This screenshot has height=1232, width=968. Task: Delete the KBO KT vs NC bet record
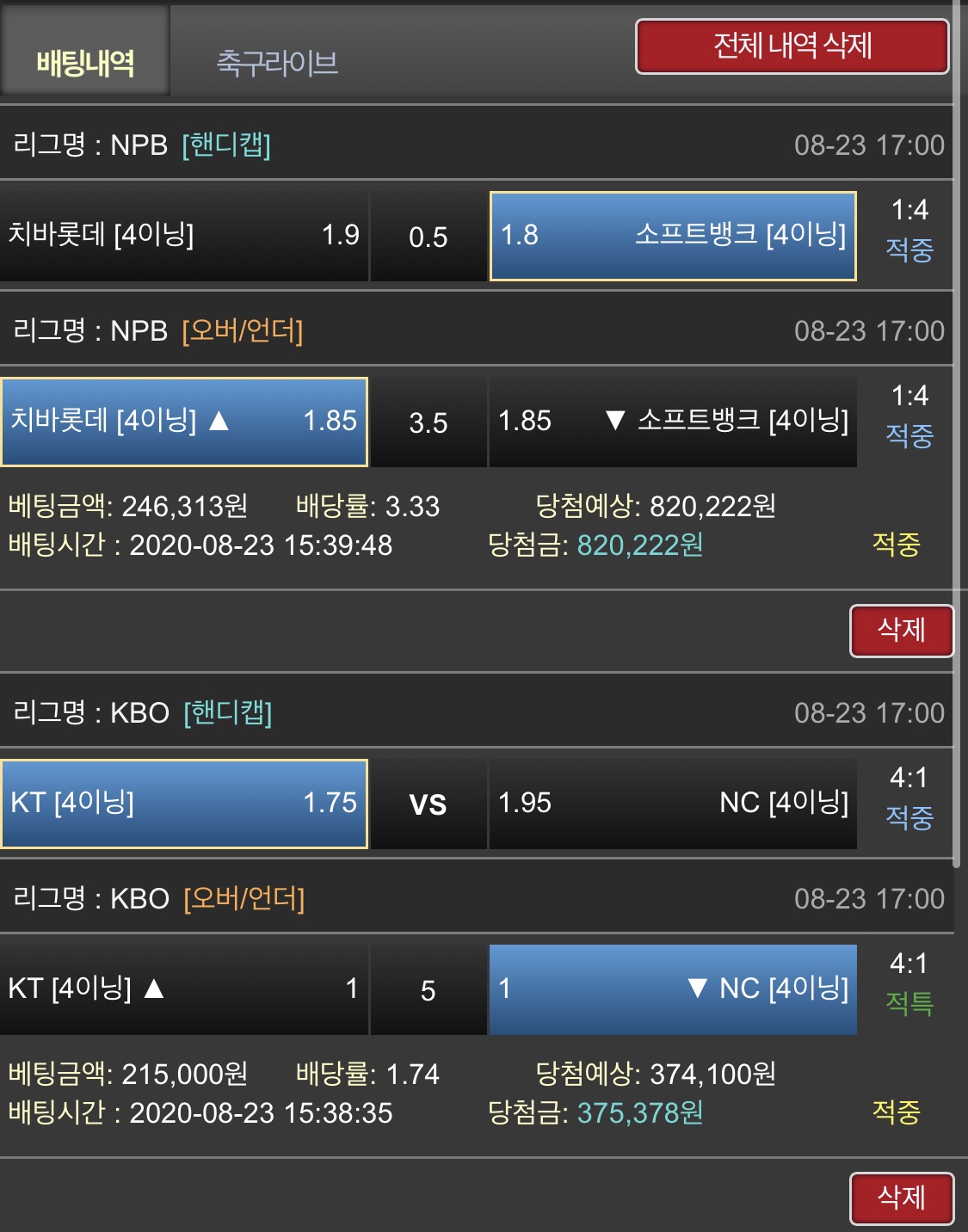[x=901, y=1198]
